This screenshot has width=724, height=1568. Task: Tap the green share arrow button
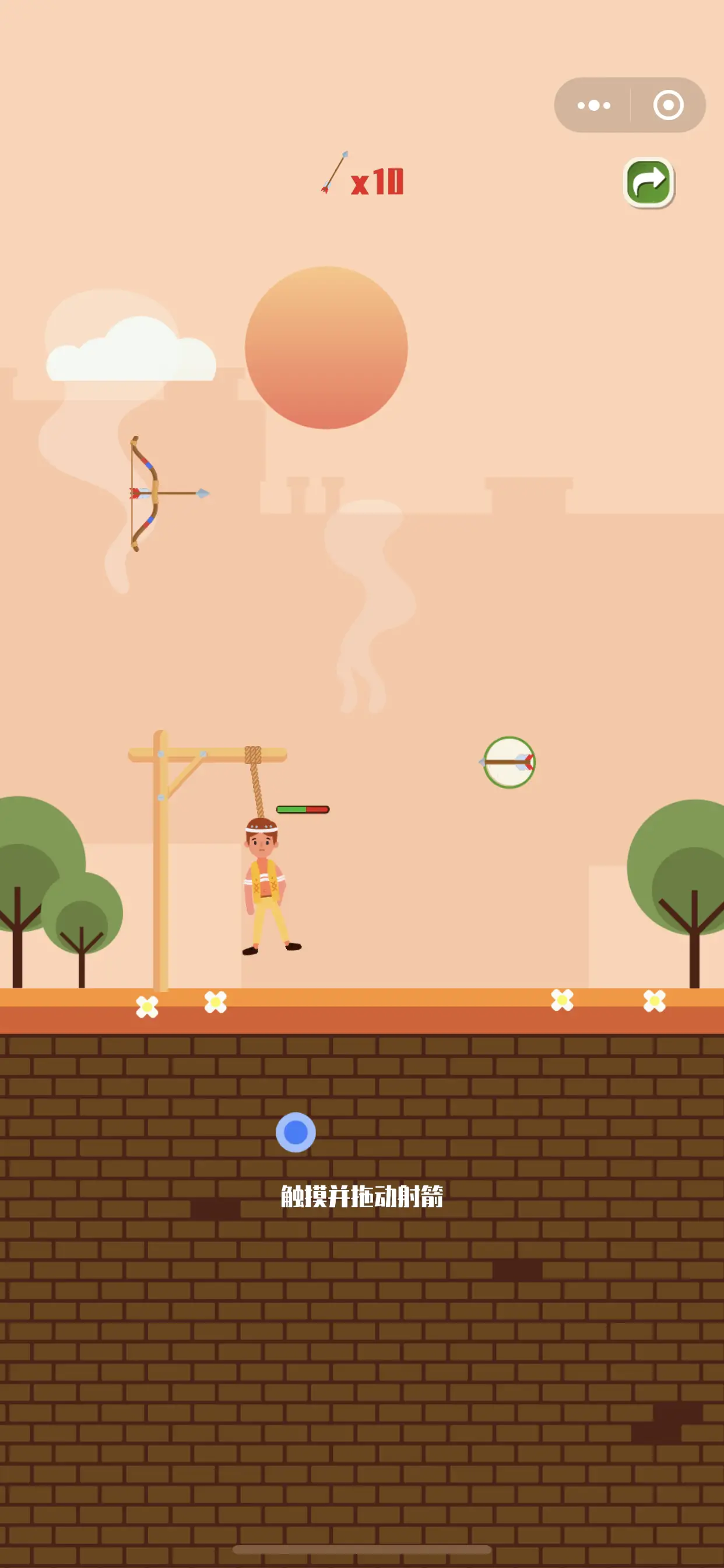tap(649, 183)
